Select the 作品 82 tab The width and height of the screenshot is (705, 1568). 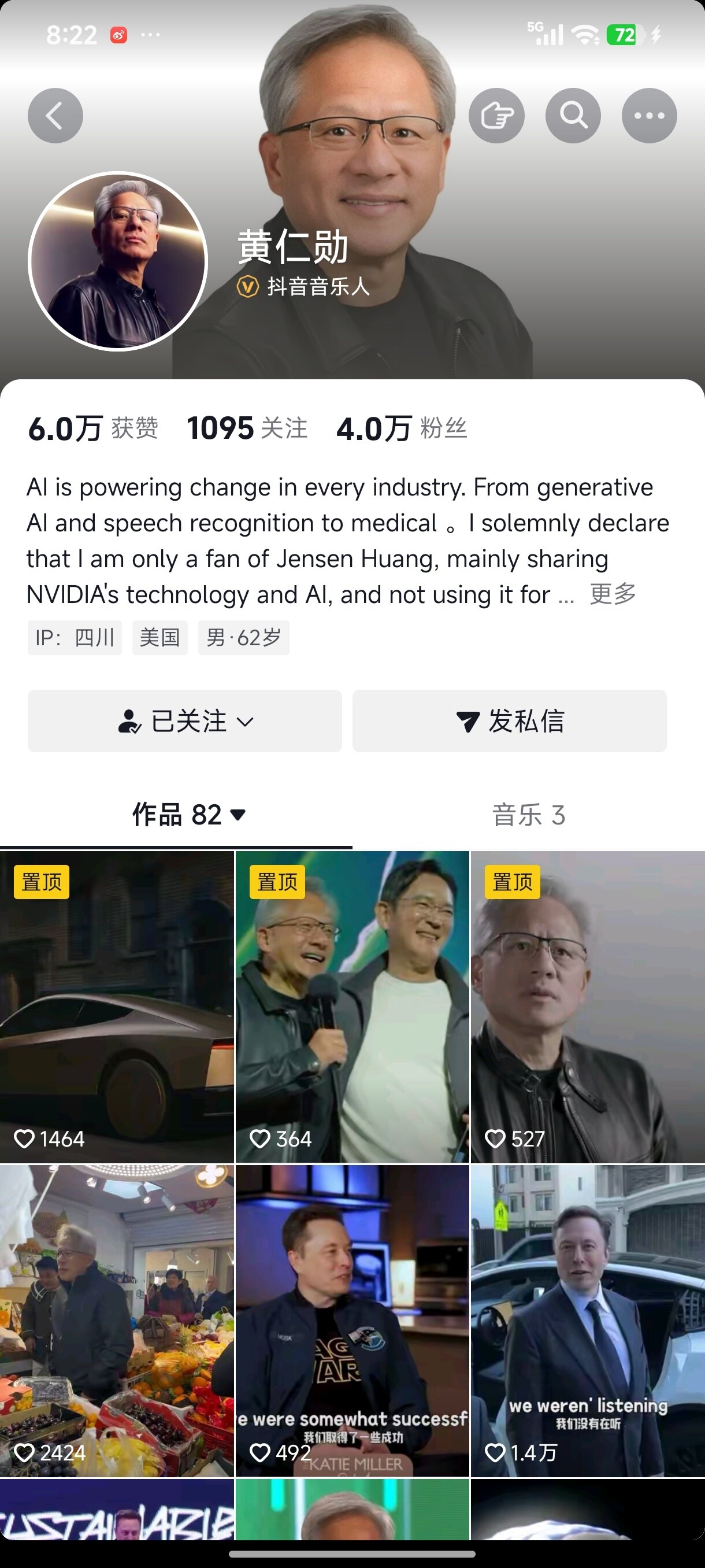tap(188, 815)
